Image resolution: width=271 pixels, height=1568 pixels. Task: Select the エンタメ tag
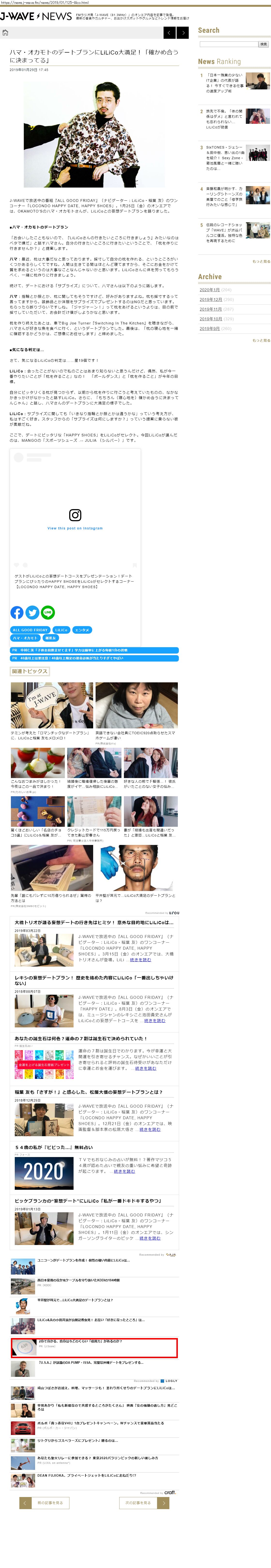(82, 630)
